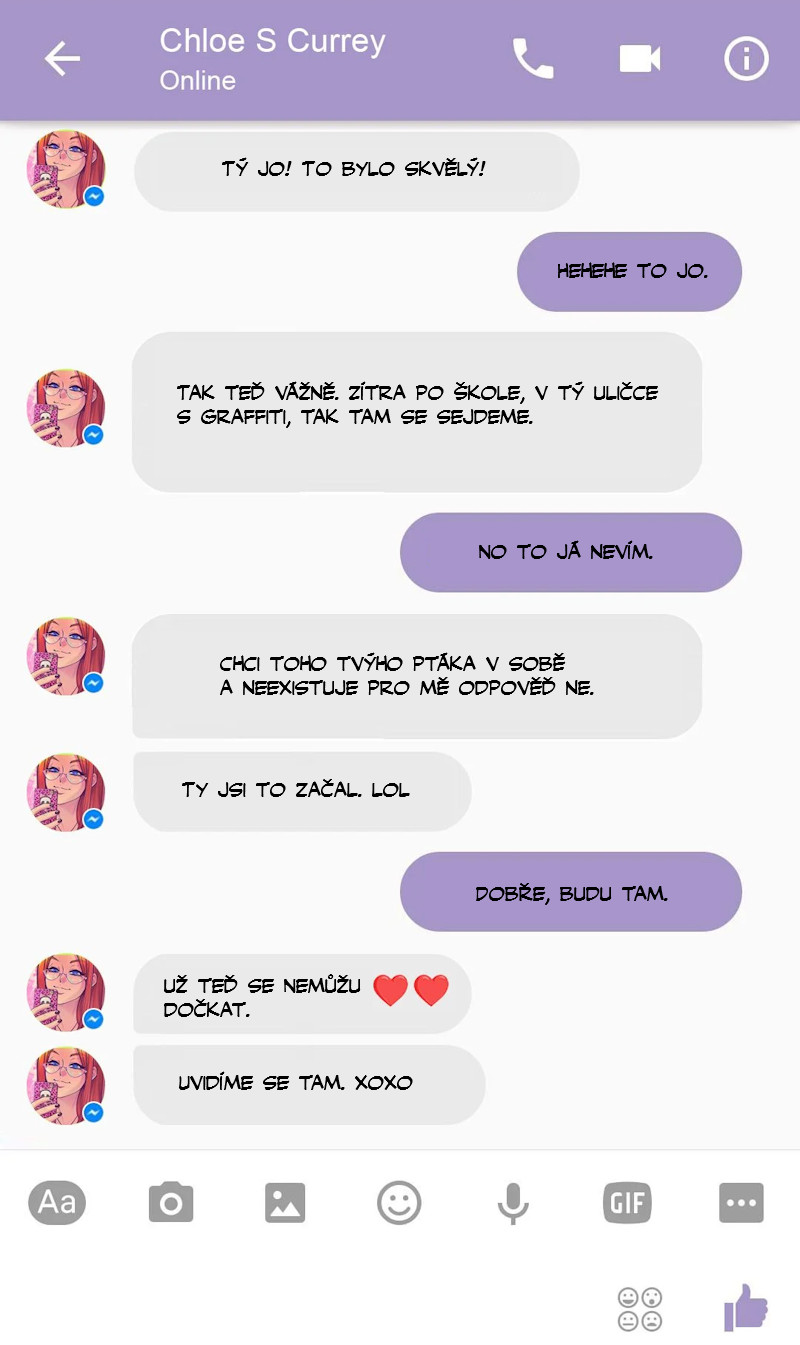The height and width of the screenshot is (1345, 800).
Task: Open the GIF selector
Action: [627, 1203]
